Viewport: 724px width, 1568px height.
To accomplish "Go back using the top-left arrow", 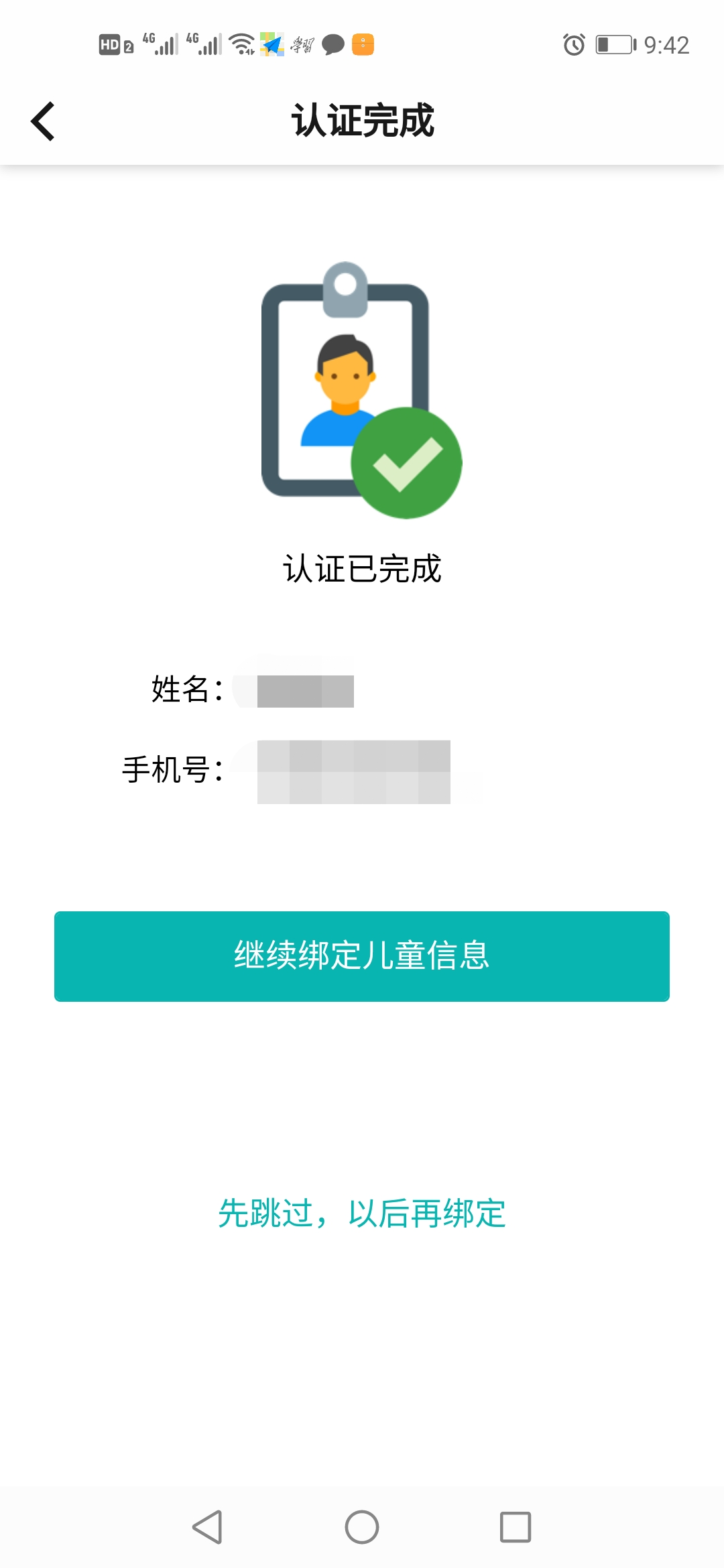I will 43,121.
